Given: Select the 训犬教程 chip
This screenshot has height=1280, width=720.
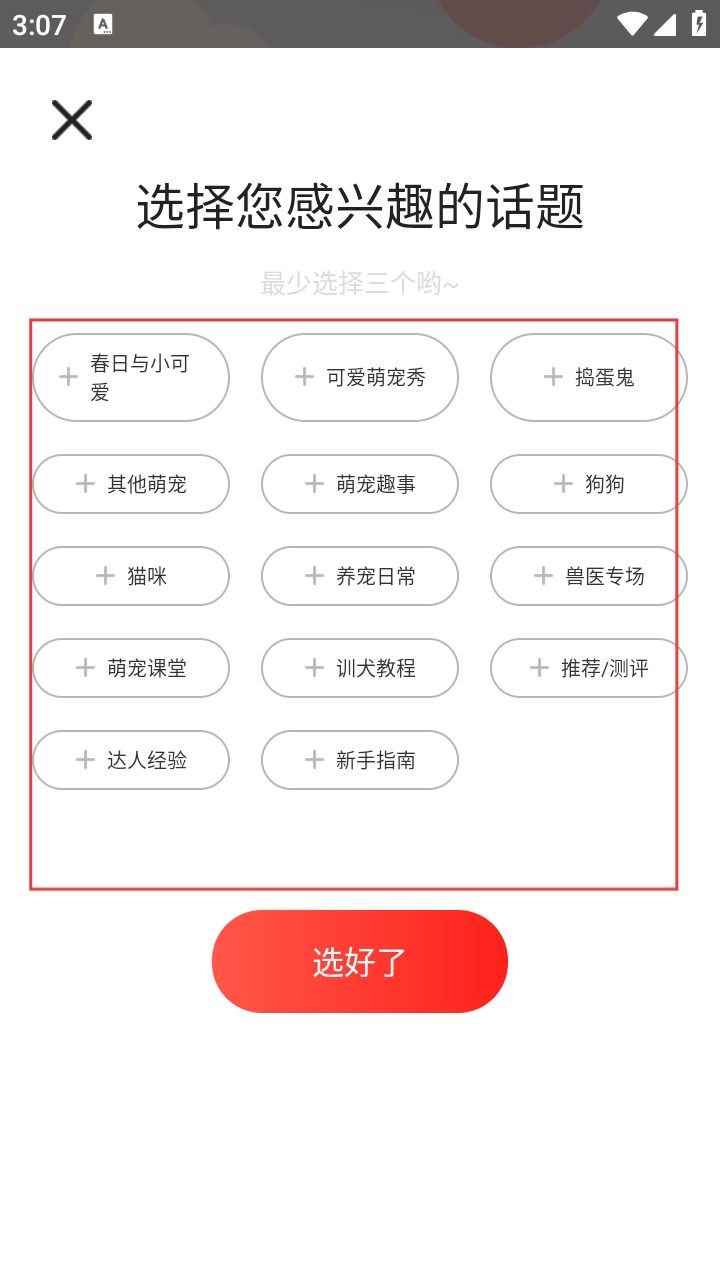Looking at the screenshot, I should 360,668.
